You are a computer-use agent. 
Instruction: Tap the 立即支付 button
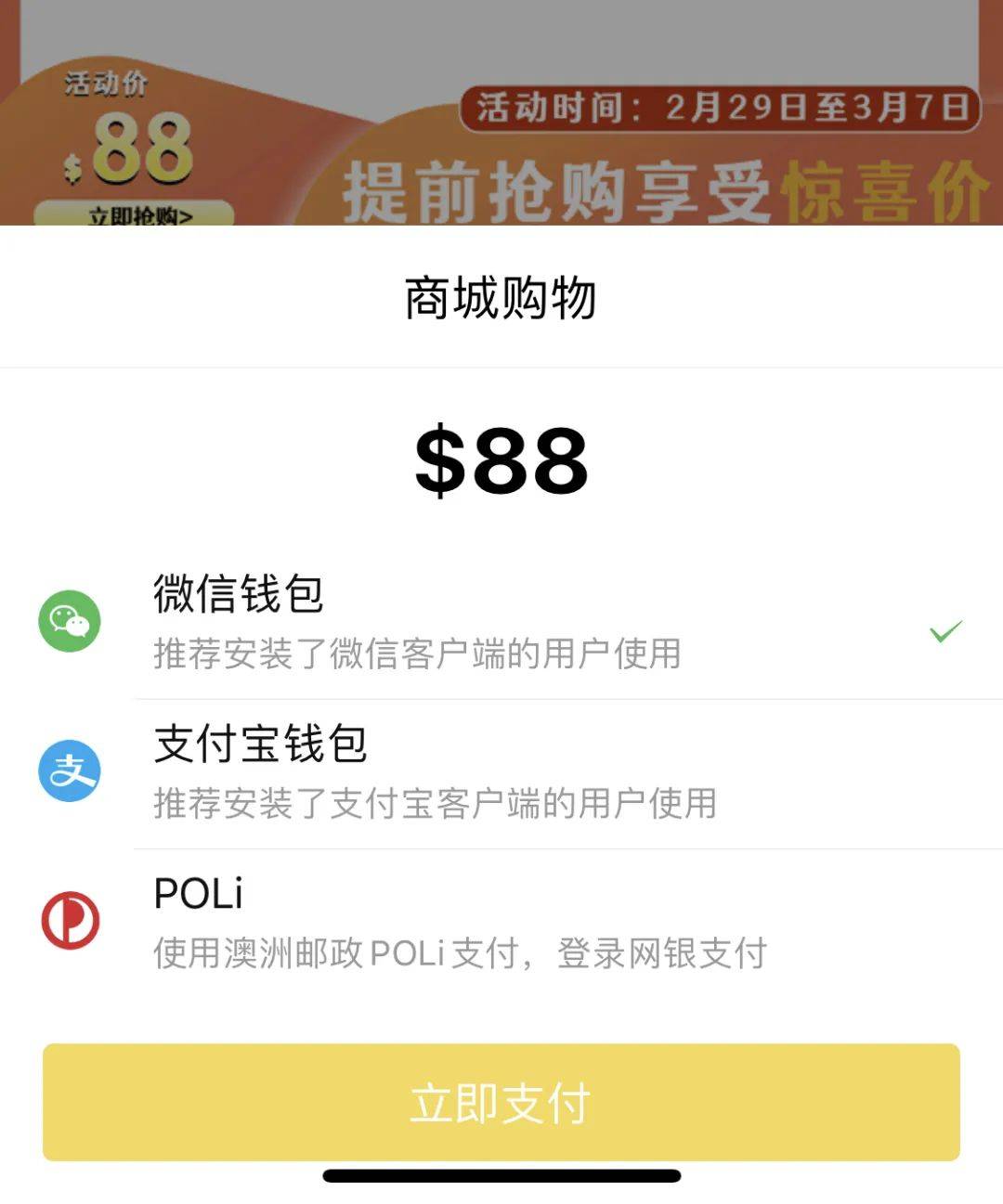(x=501, y=1103)
